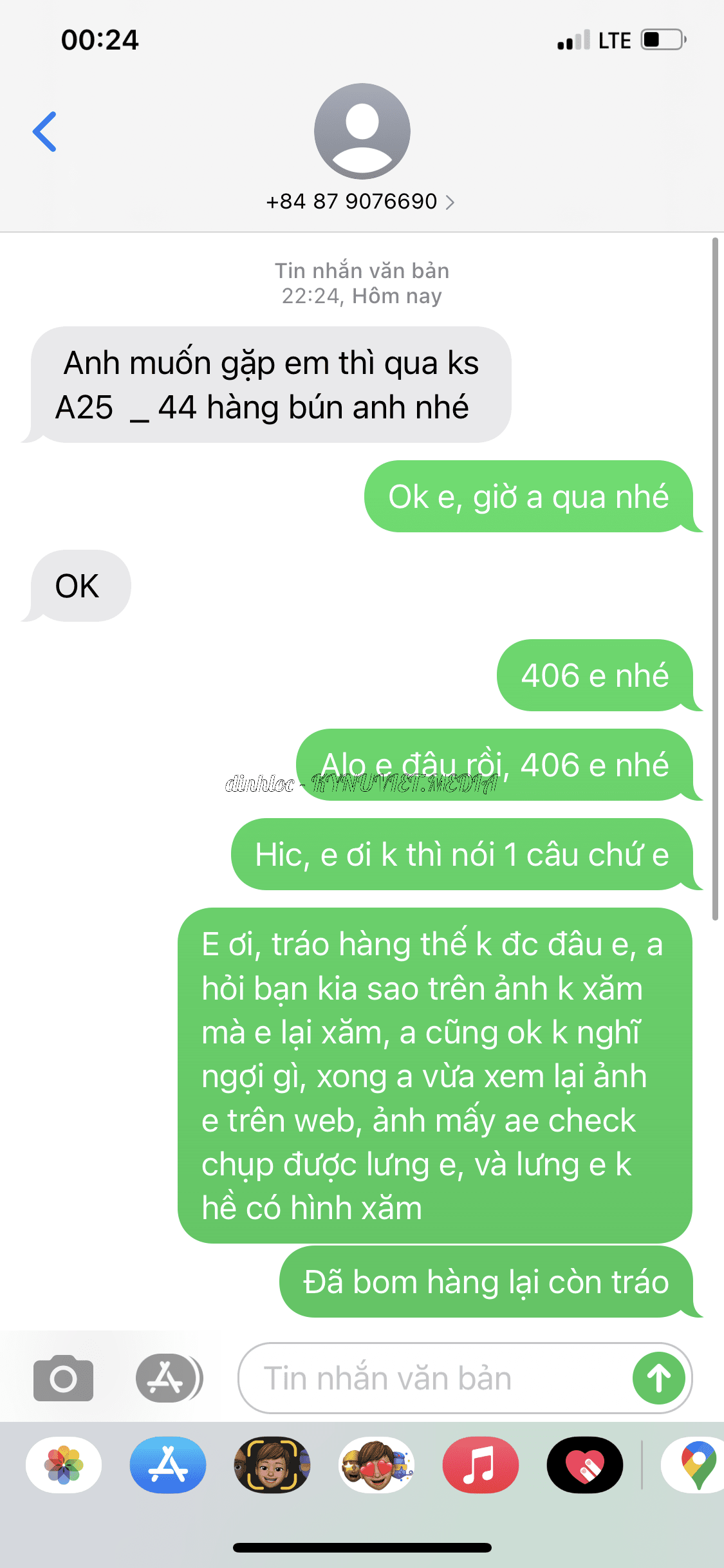The height and width of the screenshot is (1568, 724).
Task: Open the Photos app in the app strip
Action: coord(64,1464)
